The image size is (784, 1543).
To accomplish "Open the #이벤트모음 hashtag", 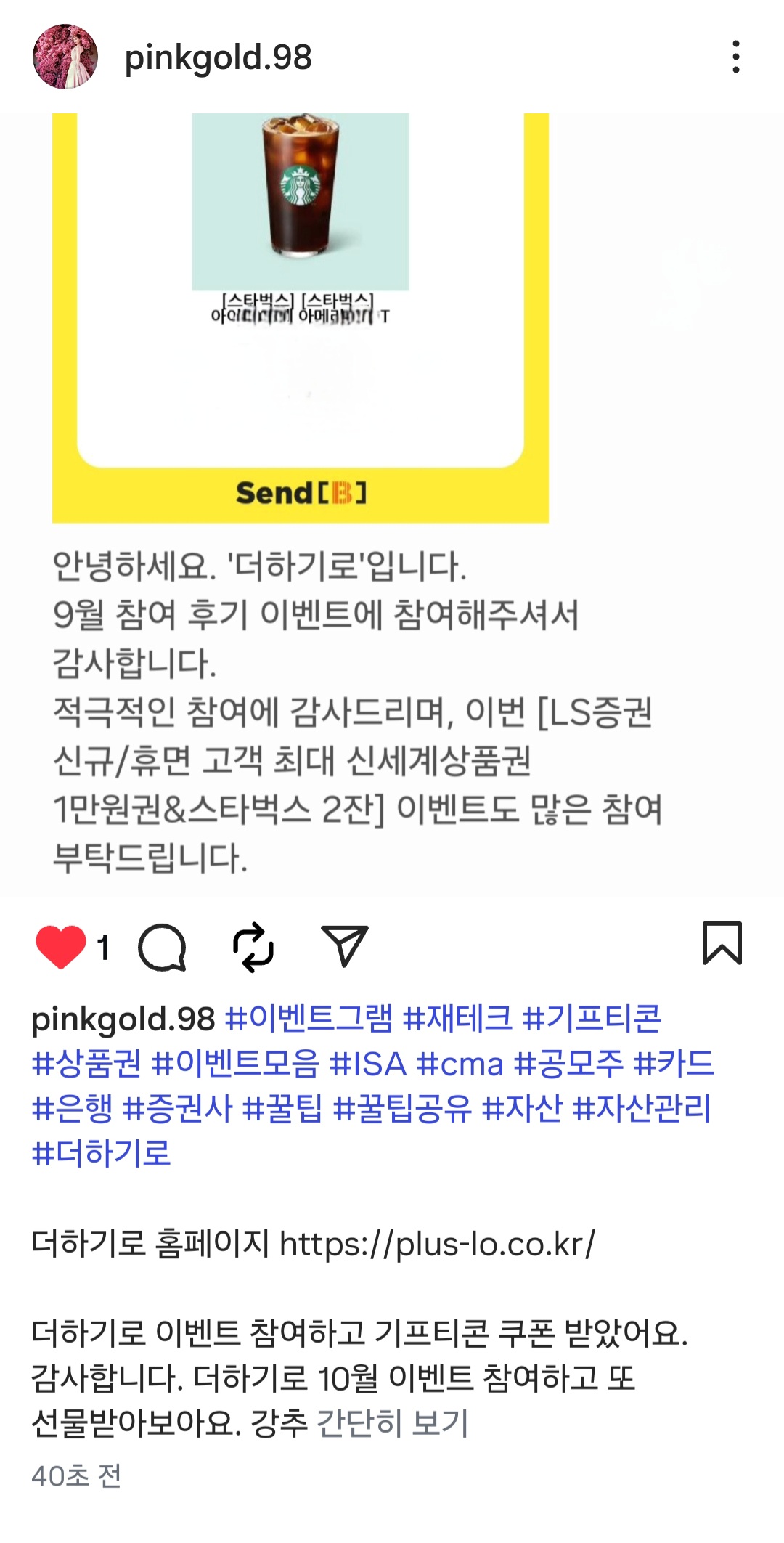I will click(236, 1064).
